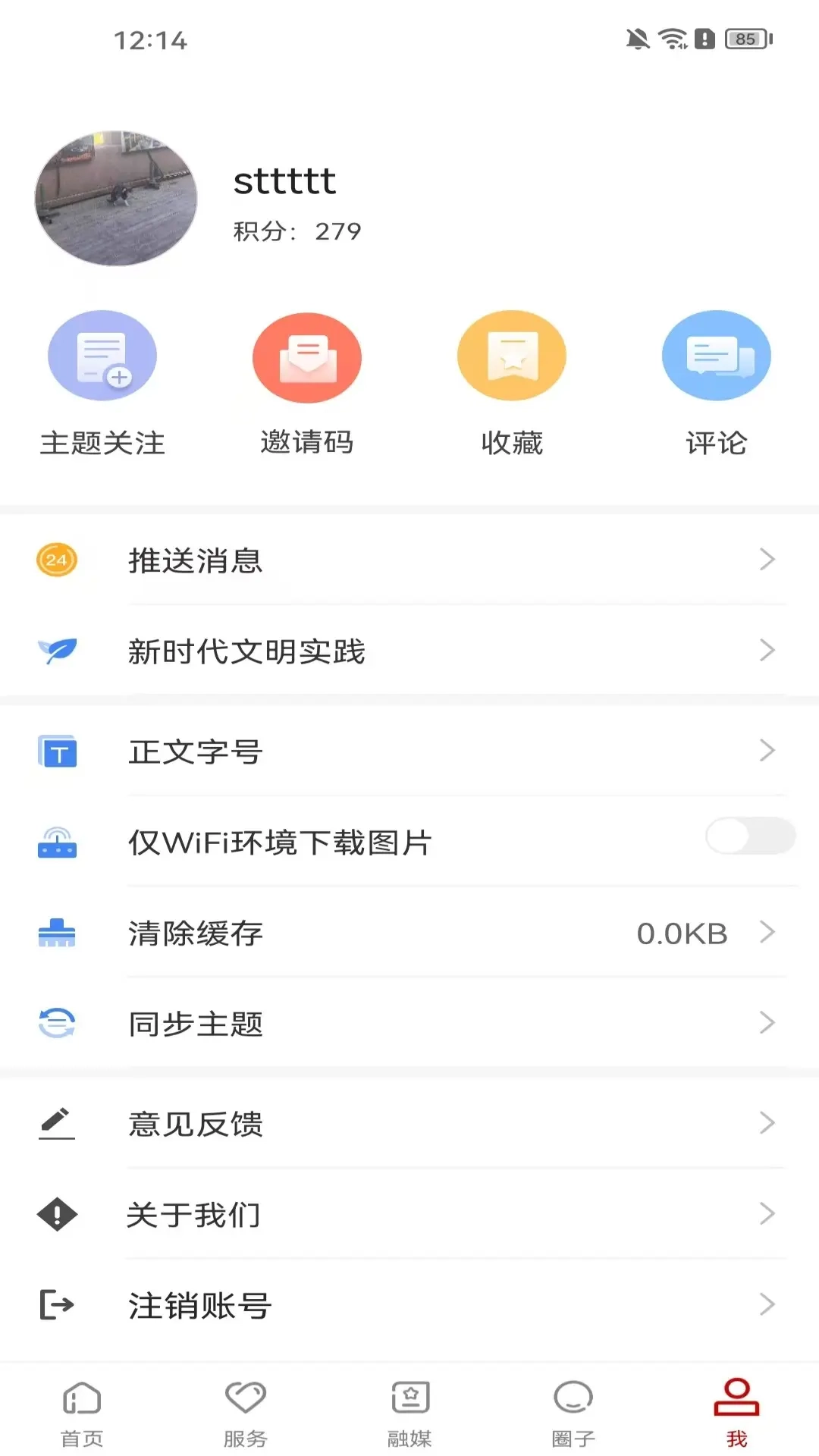Image resolution: width=819 pixels, height=1456 pixels.
Task: Expand the 同步主题 row chevron
Action: [767, 1025]
